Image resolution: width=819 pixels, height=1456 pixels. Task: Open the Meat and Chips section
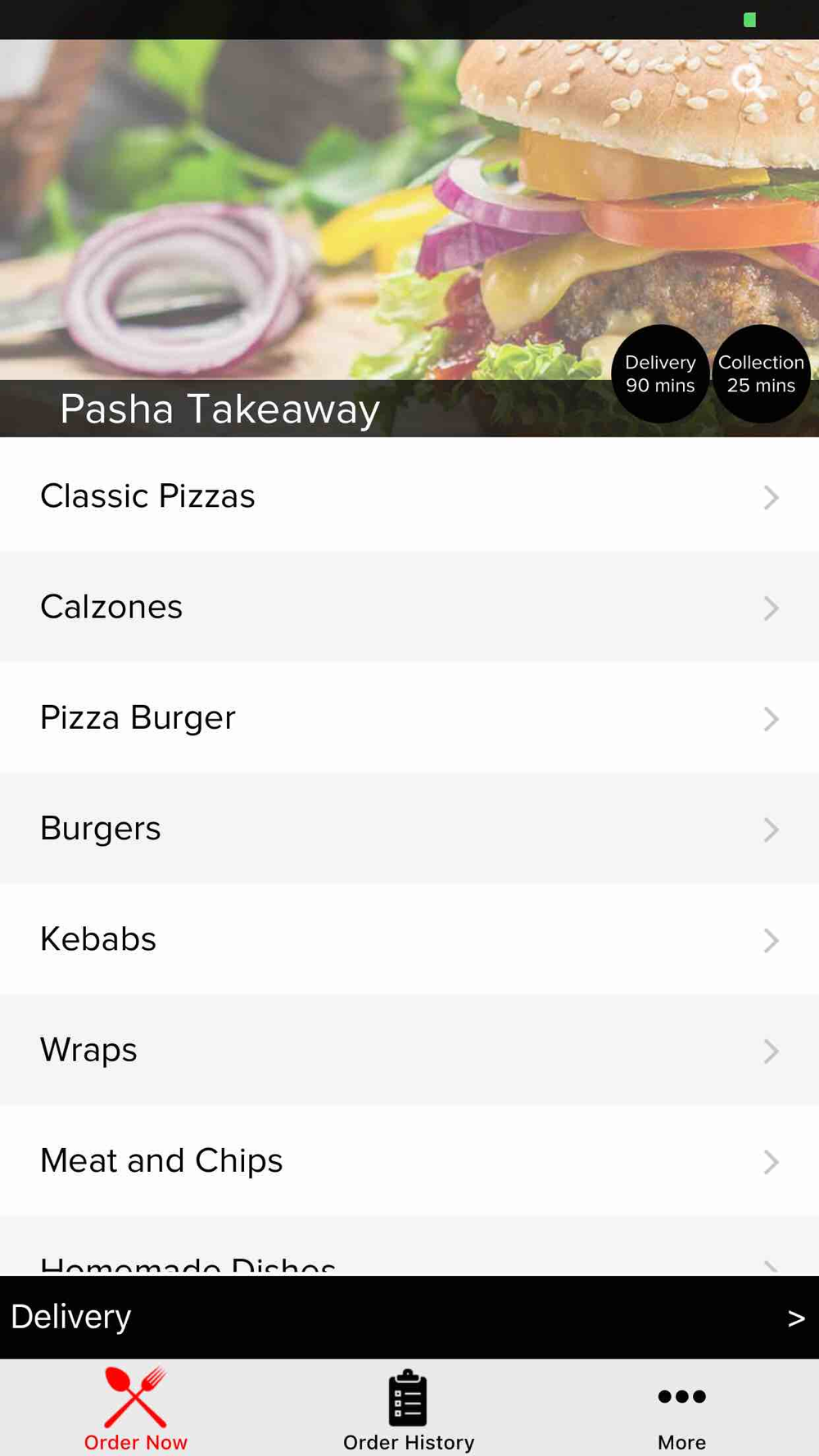[409, 1160]
